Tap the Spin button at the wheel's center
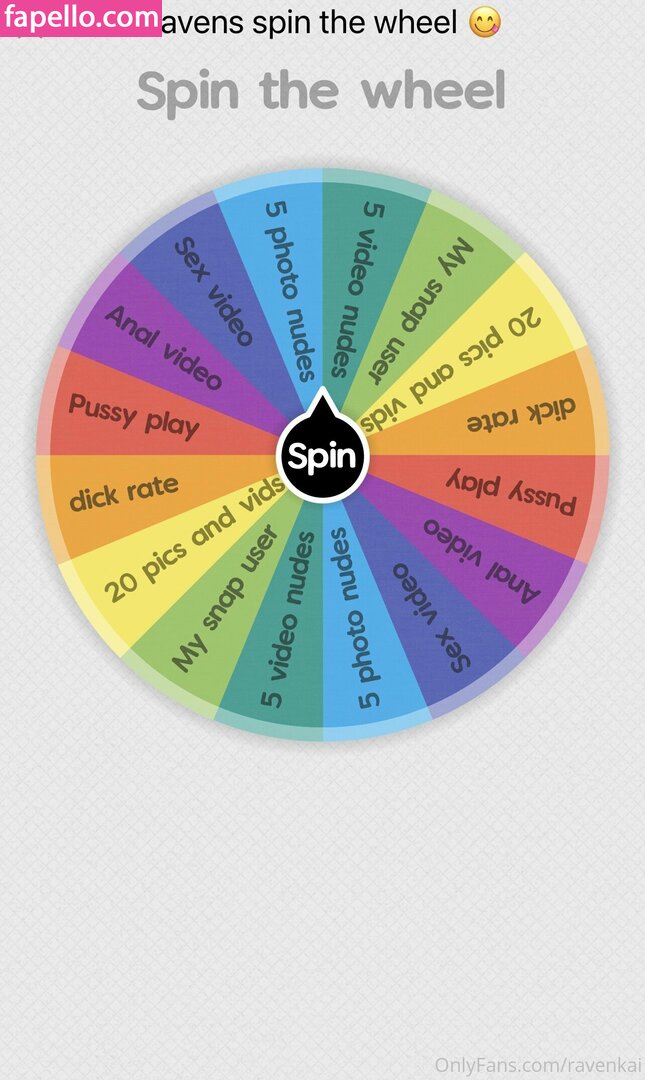Screen dimensions: 645x1080 [x=322, y=456]
